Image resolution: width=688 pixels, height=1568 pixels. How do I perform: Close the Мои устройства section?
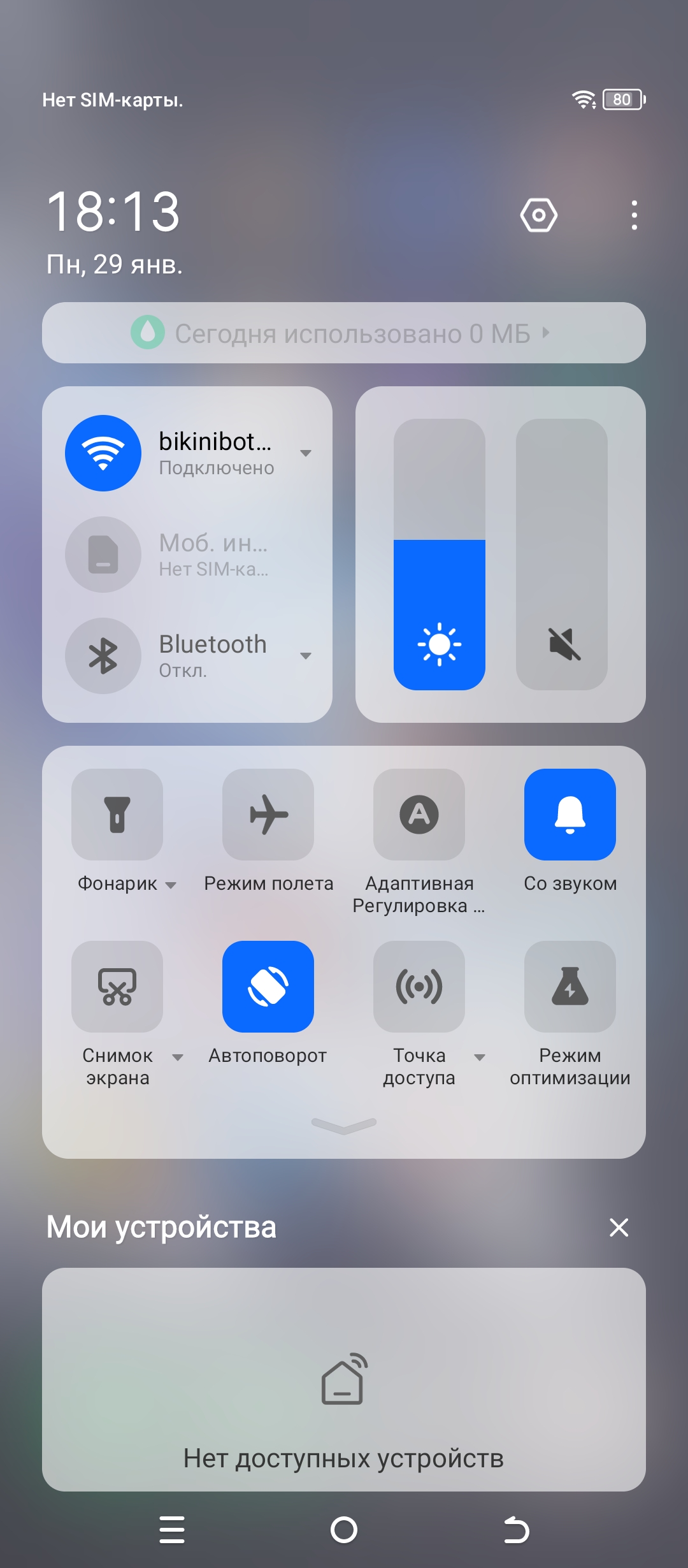619,1228
